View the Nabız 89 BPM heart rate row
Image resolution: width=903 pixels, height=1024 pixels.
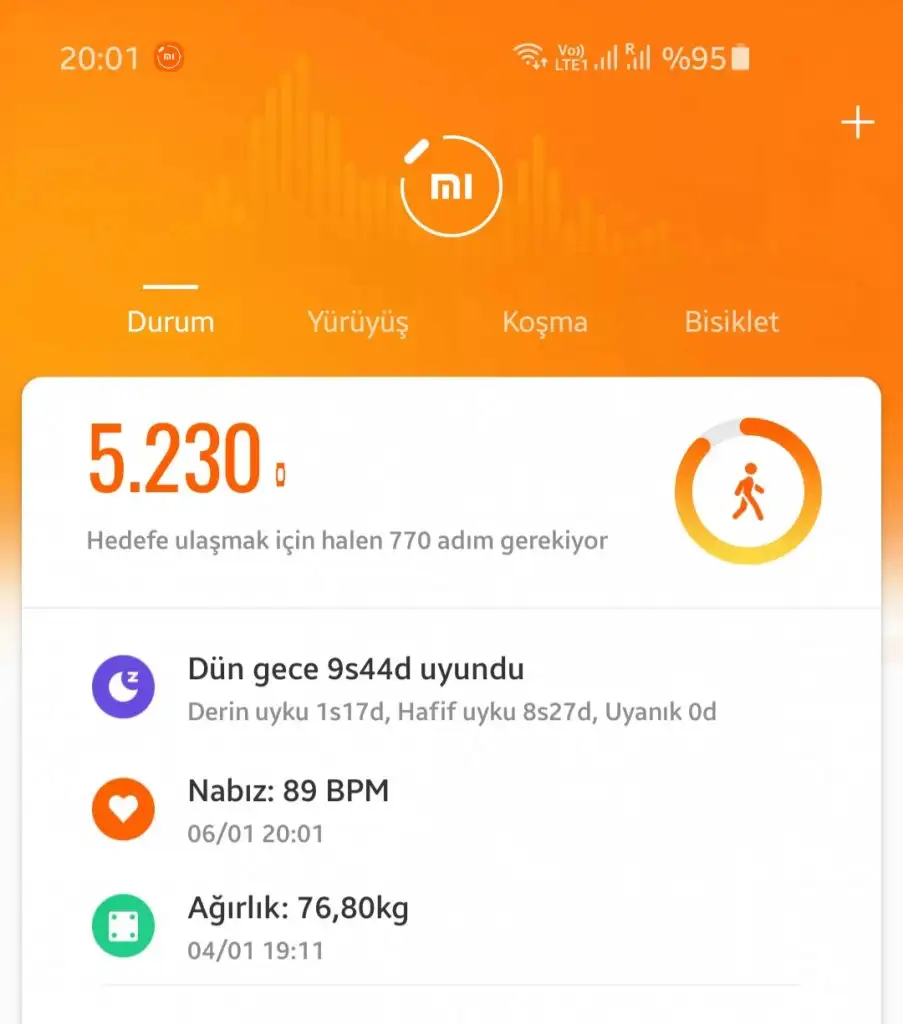[450, 810]
